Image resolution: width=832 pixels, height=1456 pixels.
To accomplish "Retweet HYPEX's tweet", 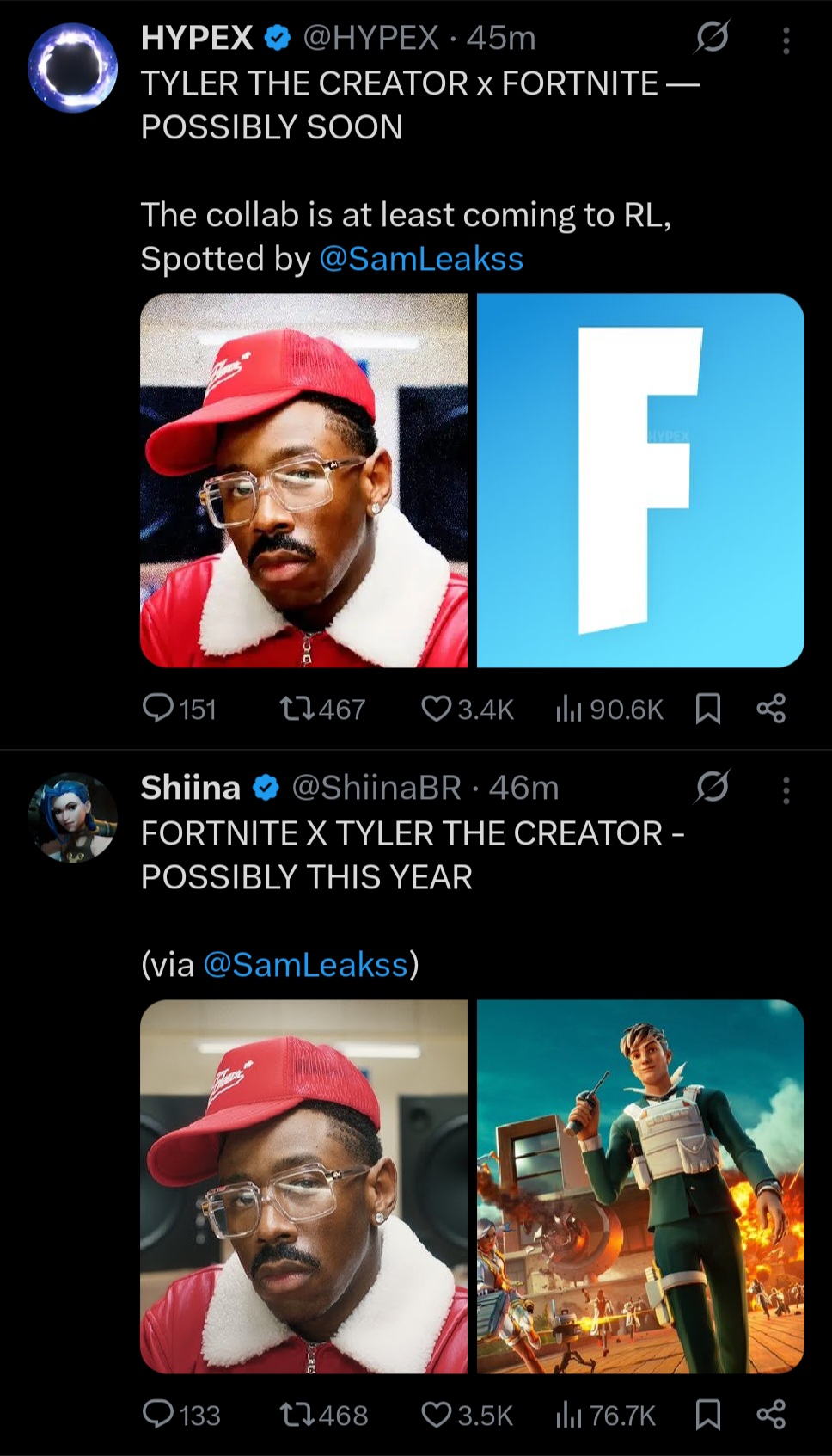I will click(x=295, y=709).
